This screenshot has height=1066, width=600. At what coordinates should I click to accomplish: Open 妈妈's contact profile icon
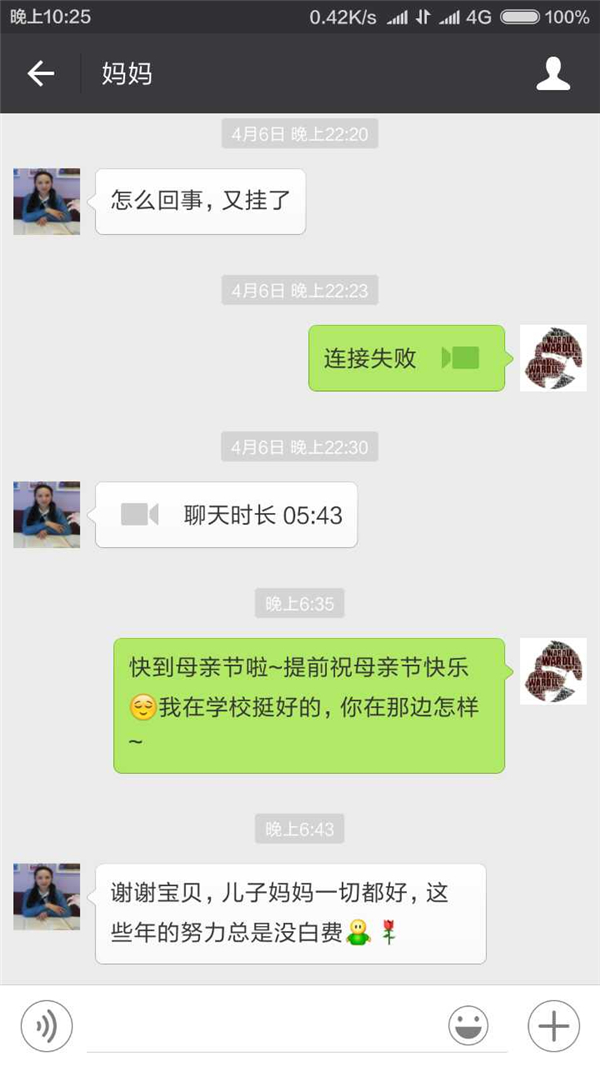click(553, 74)
